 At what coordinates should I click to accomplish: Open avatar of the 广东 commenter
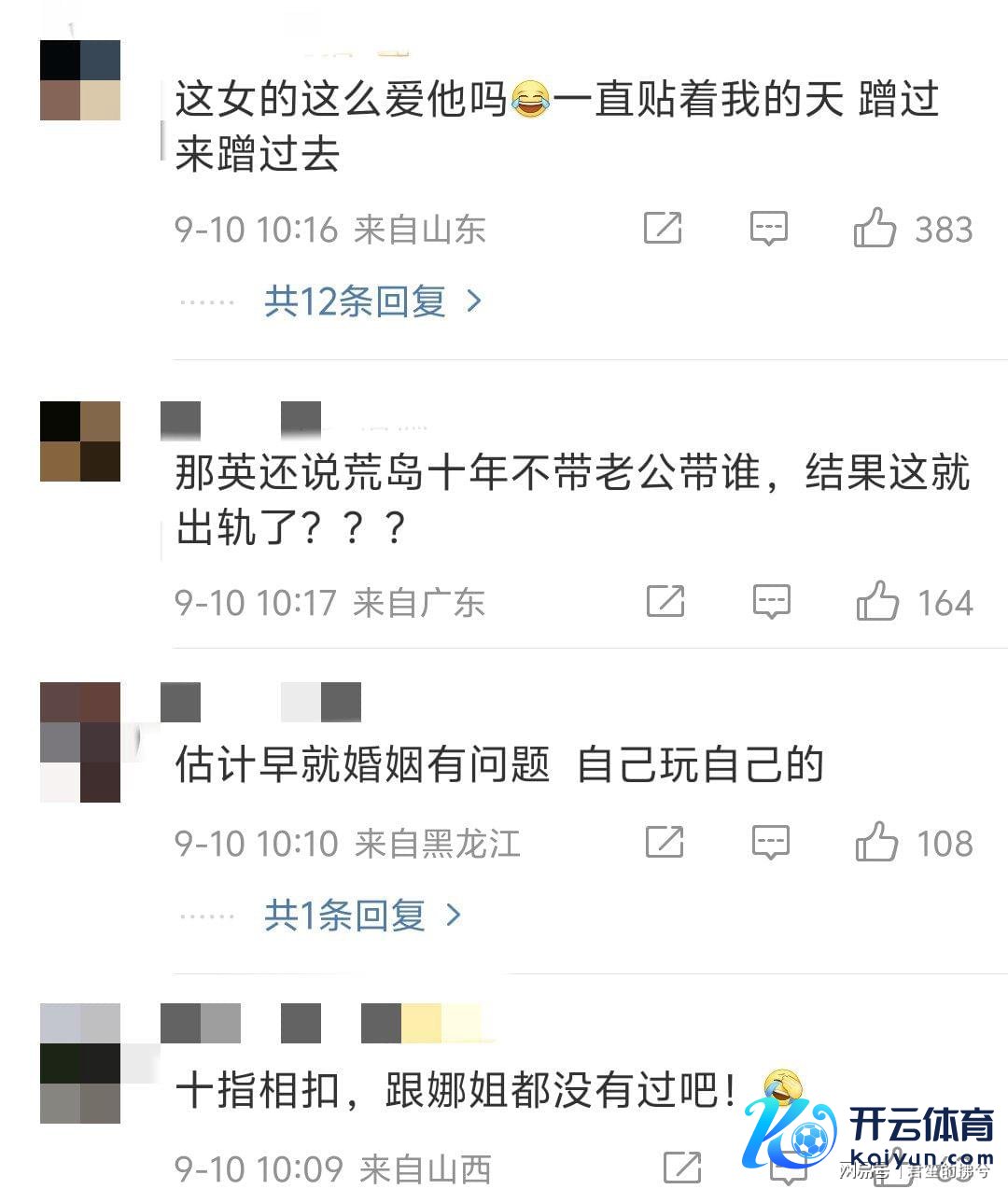(x=80, y=441)
